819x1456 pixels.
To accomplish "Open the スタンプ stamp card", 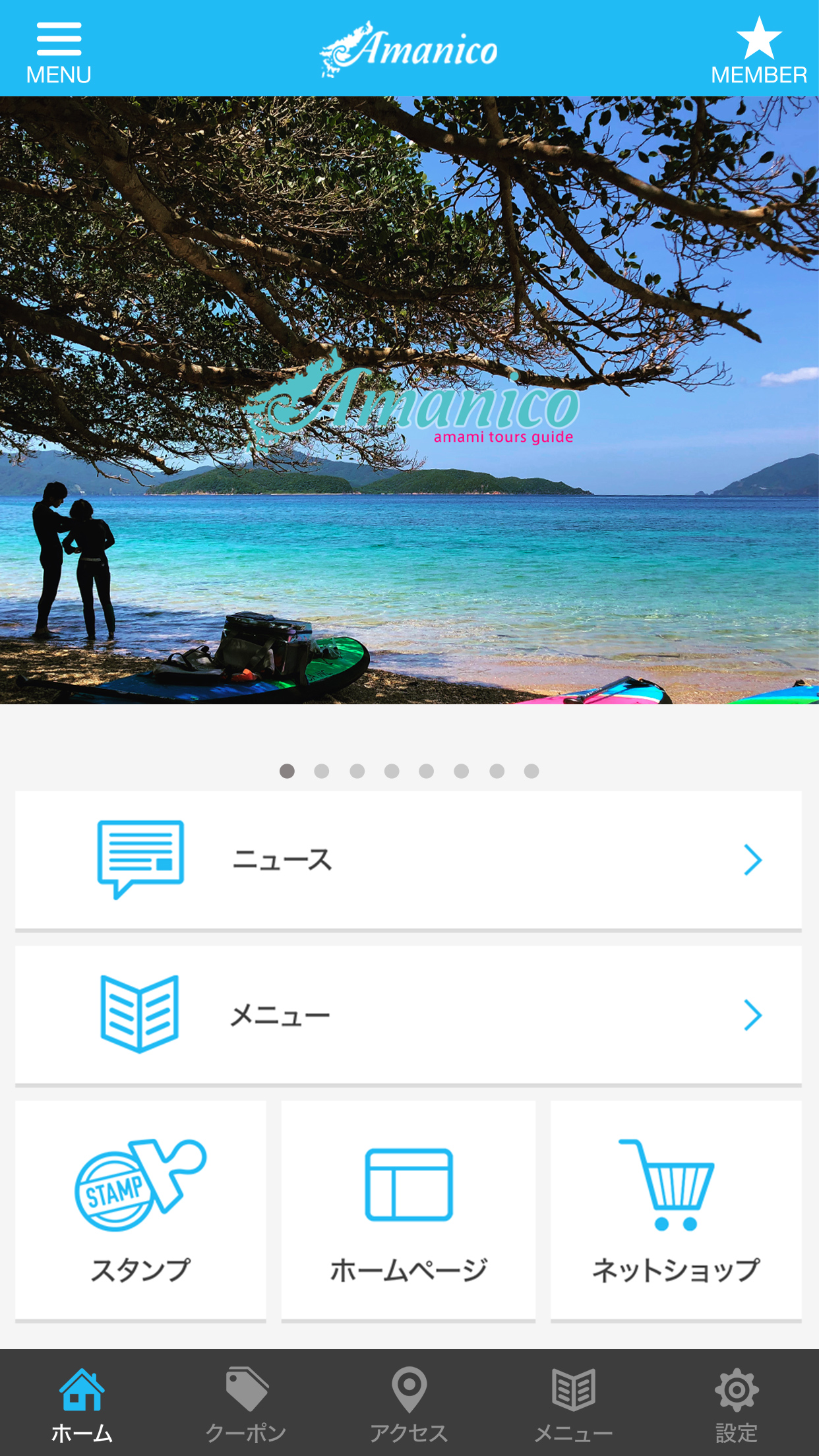I will pyautogui.click(x=140, y=1210).
